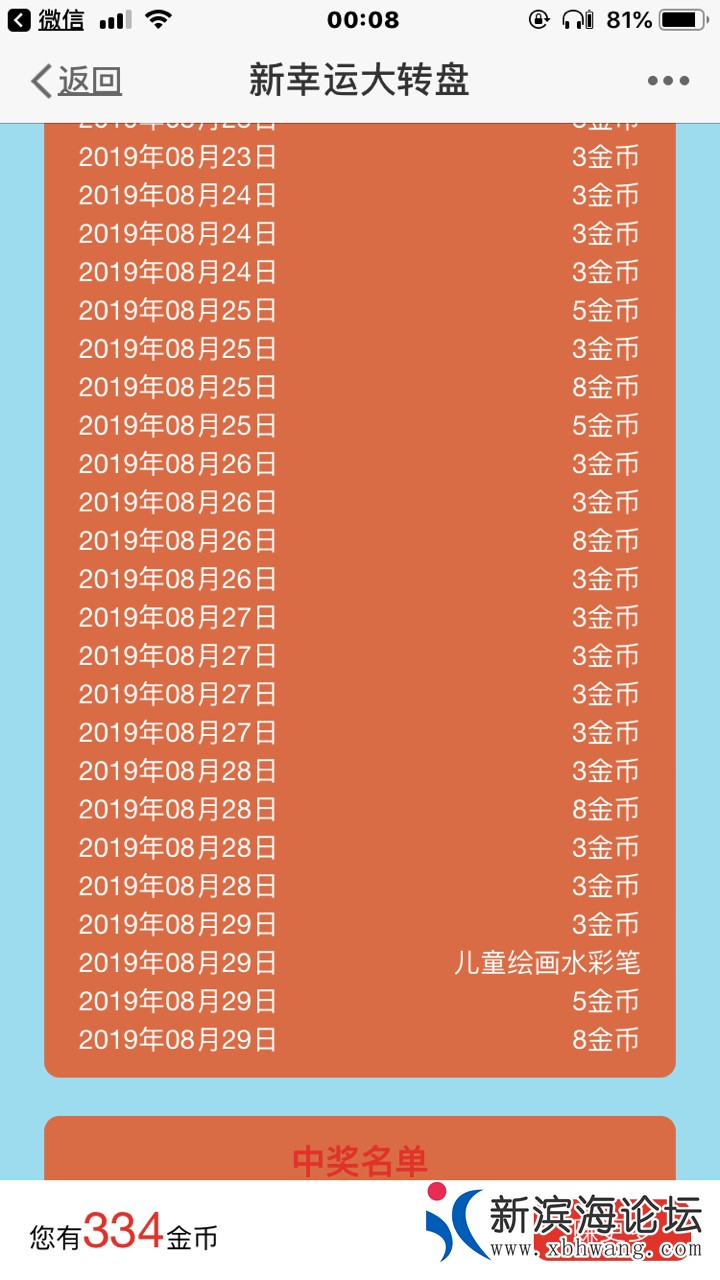720x1280 pixels.
Task: Select the 儿童绘画水彩笔 prize entry
Action: tap(548, 963)
